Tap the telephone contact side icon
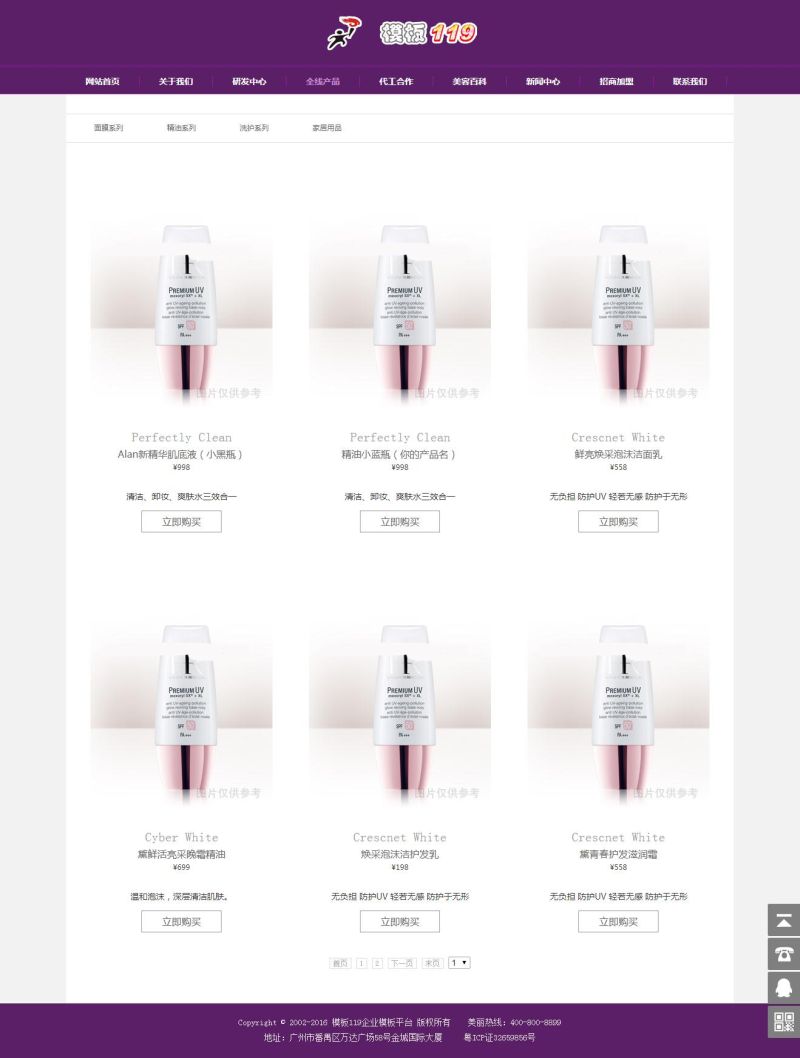Screen dimensions: 800x1058 pyautogui.click(x=784, y=954)
